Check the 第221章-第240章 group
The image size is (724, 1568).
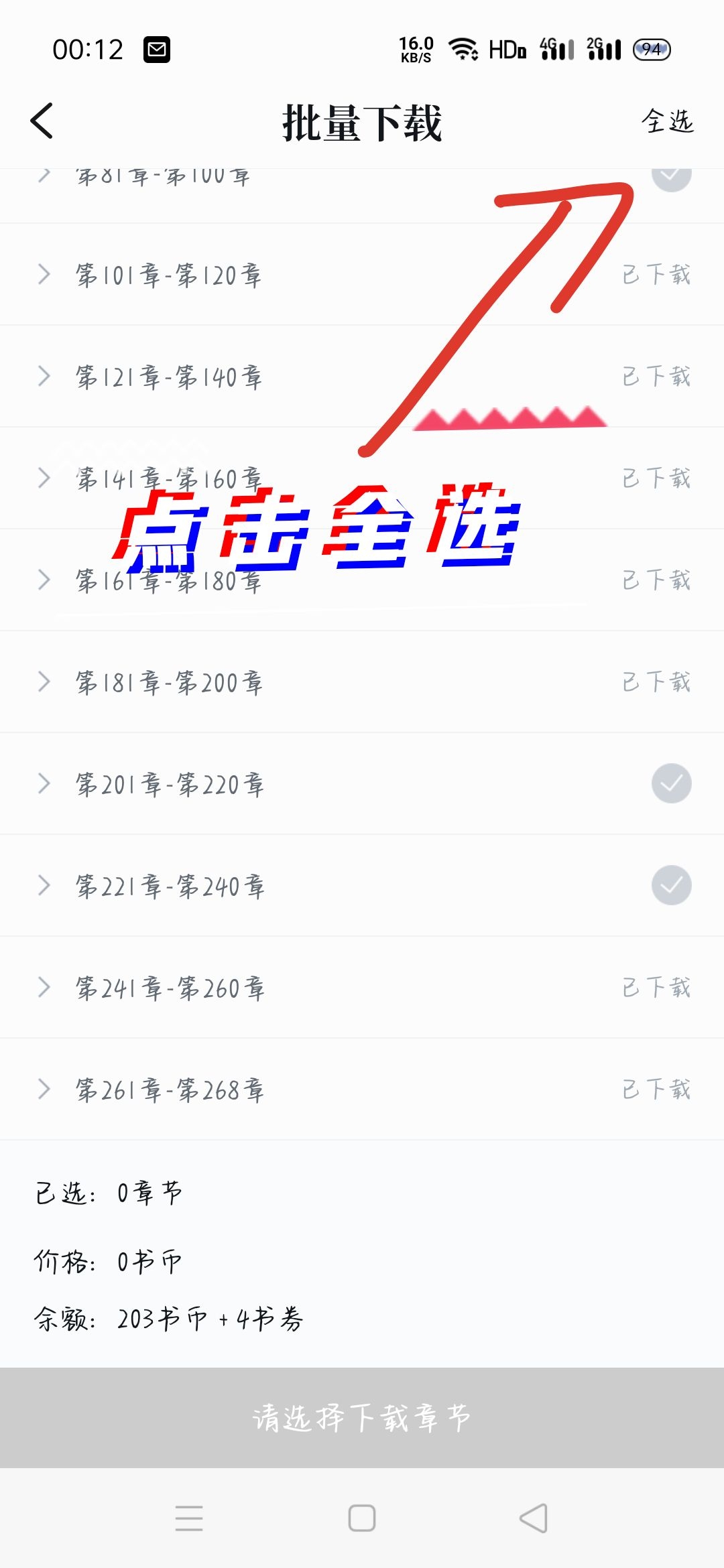[671, 885]
